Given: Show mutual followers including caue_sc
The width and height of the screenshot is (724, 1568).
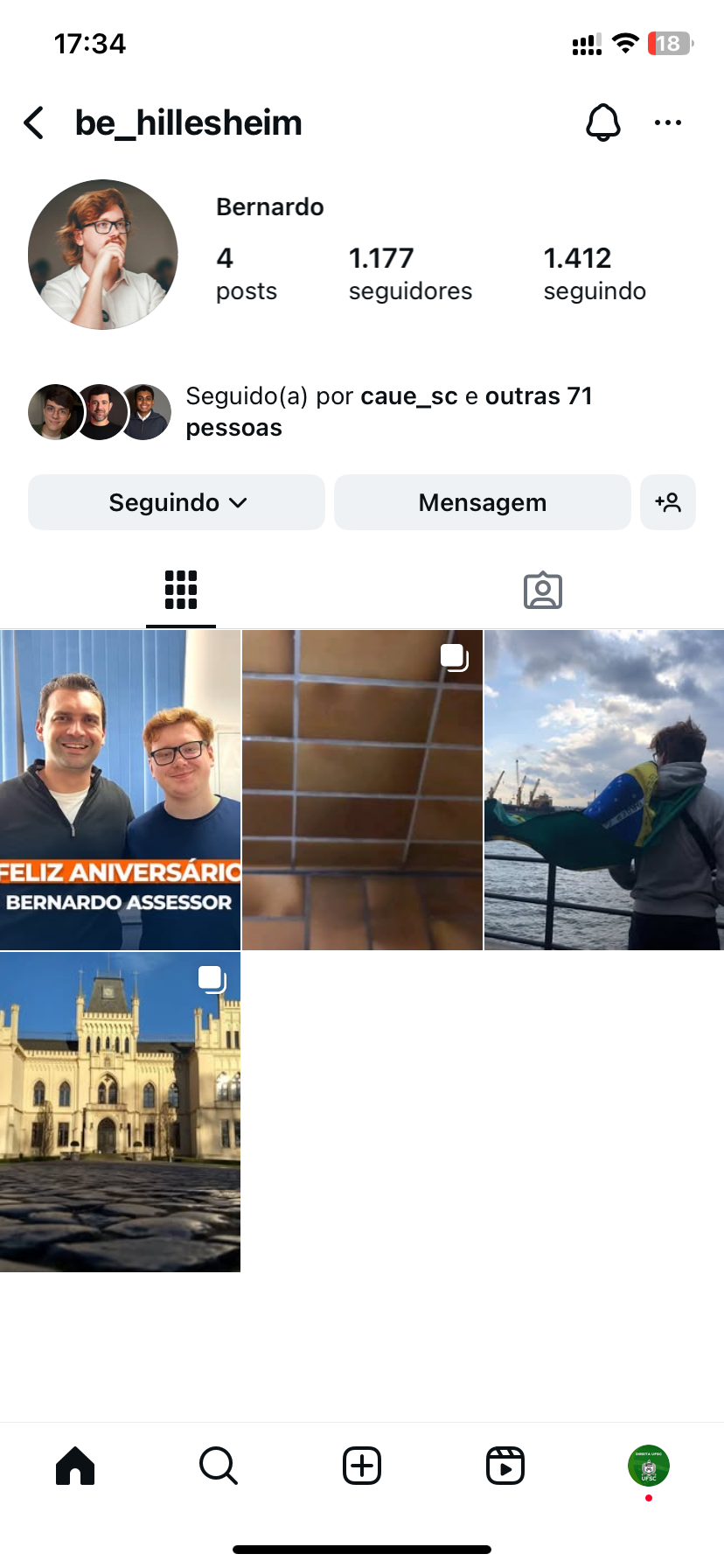Looking at the screenshot, I should 388,411.
